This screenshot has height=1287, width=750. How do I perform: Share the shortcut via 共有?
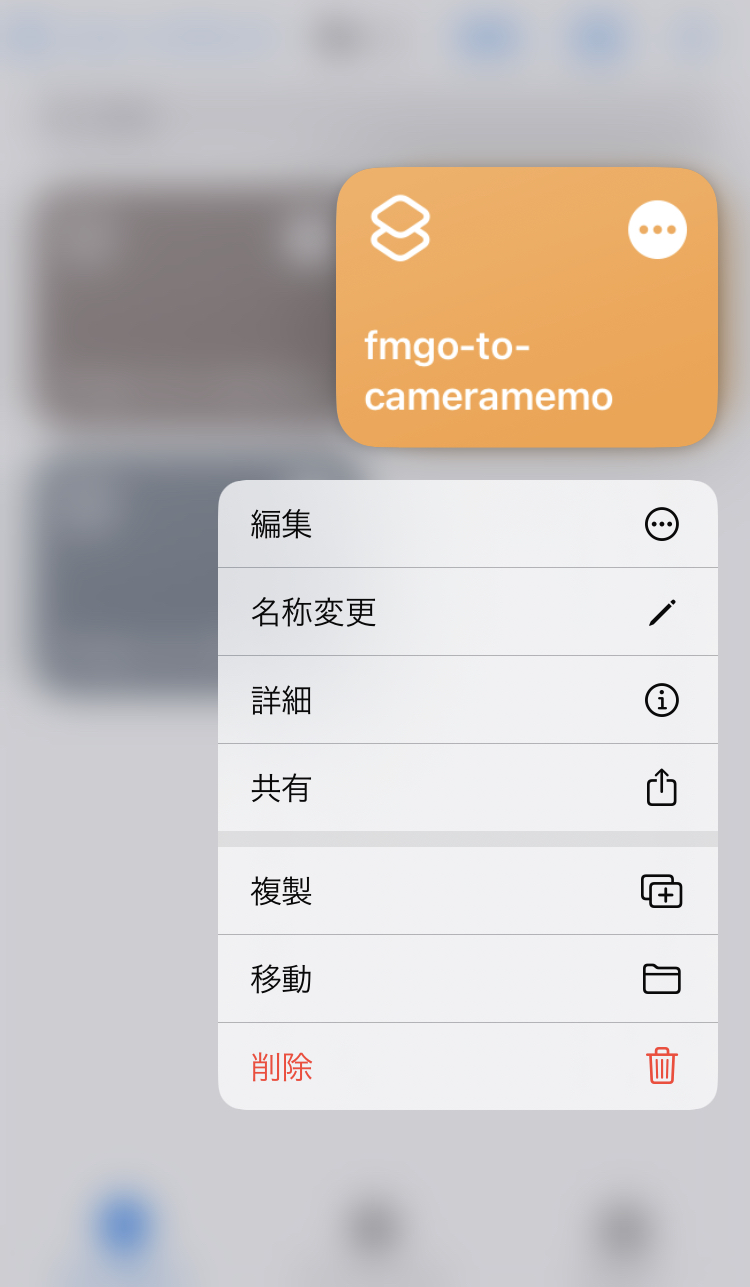(x=468, y=788)
